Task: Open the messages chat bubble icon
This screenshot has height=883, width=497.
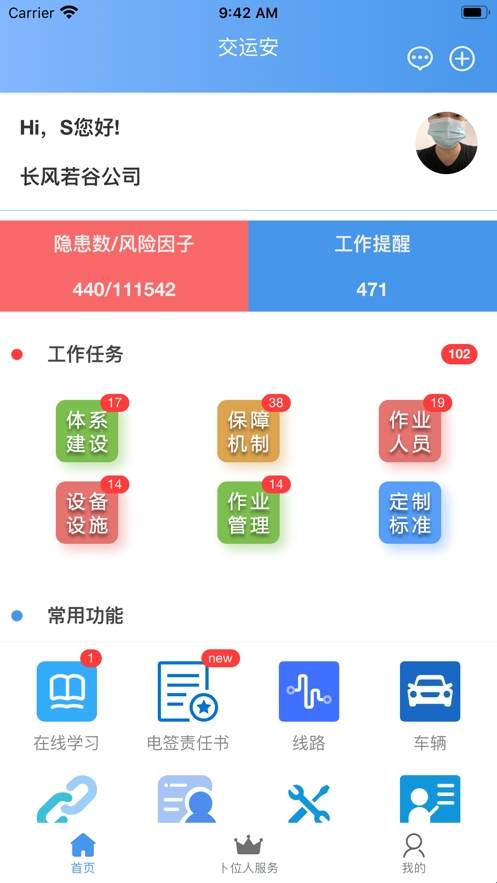Action: coord(420,59)
